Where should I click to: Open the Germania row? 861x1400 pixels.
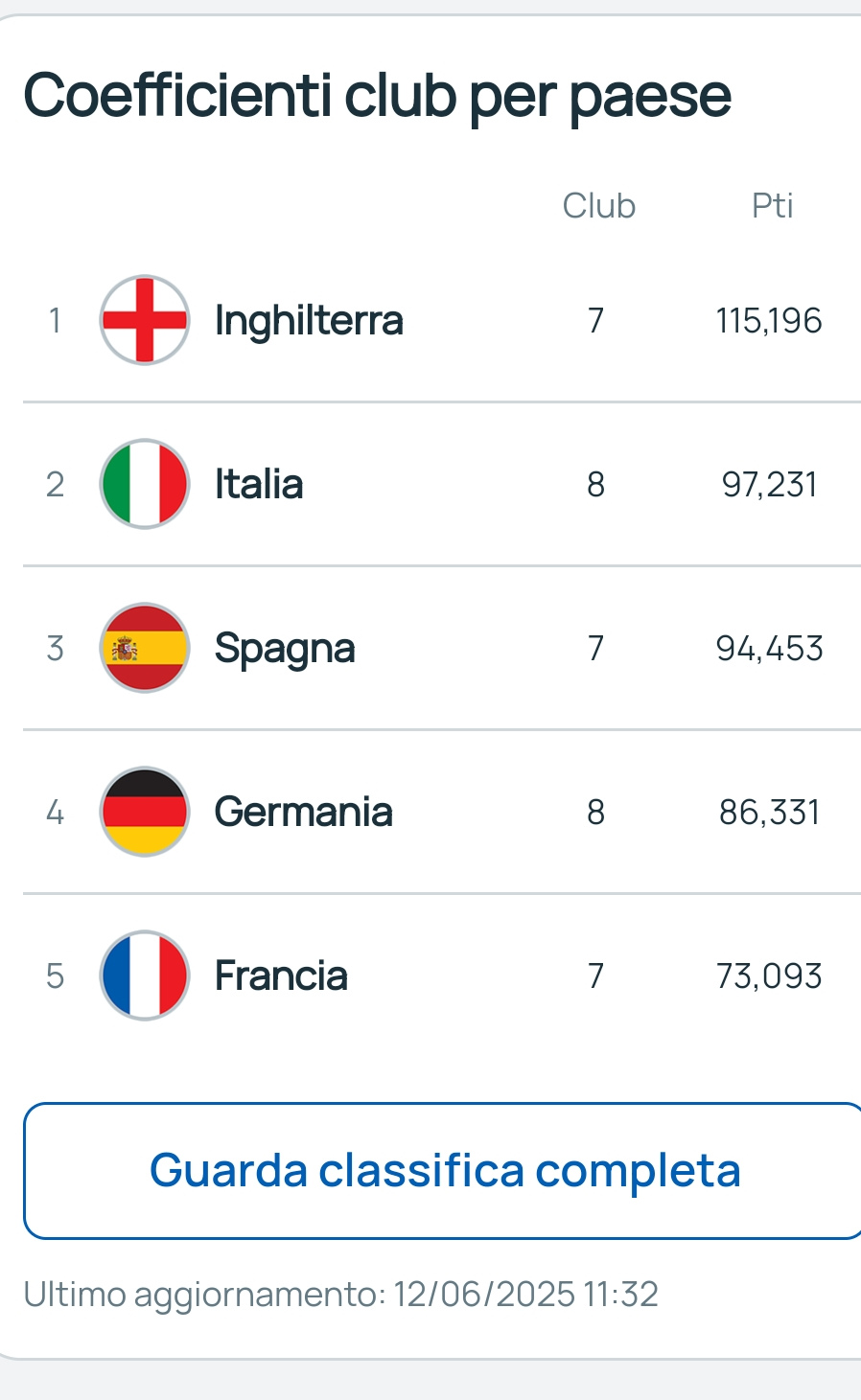pyautogui.click(x=442, y=812)
